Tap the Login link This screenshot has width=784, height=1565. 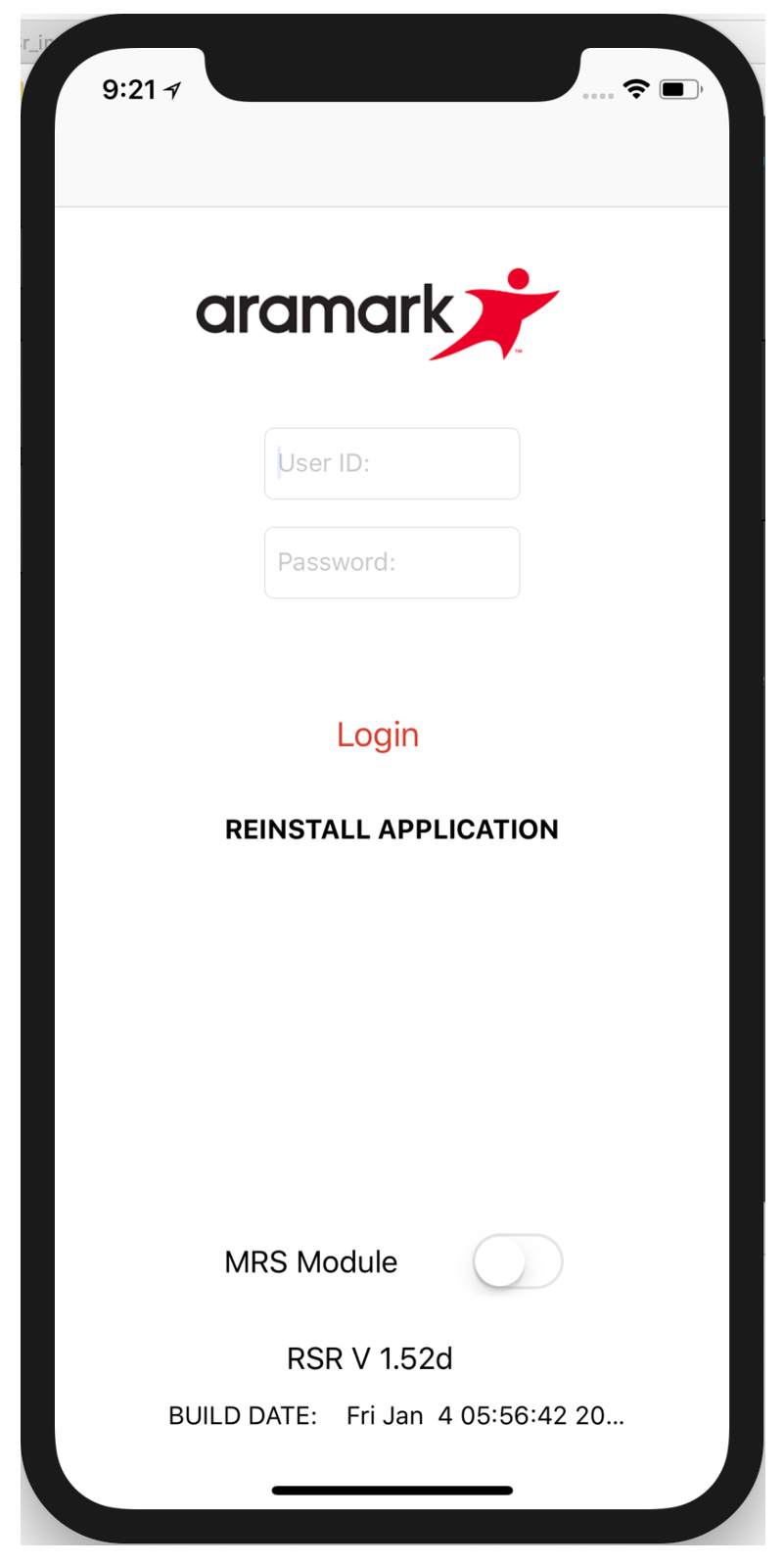[378, 735]
